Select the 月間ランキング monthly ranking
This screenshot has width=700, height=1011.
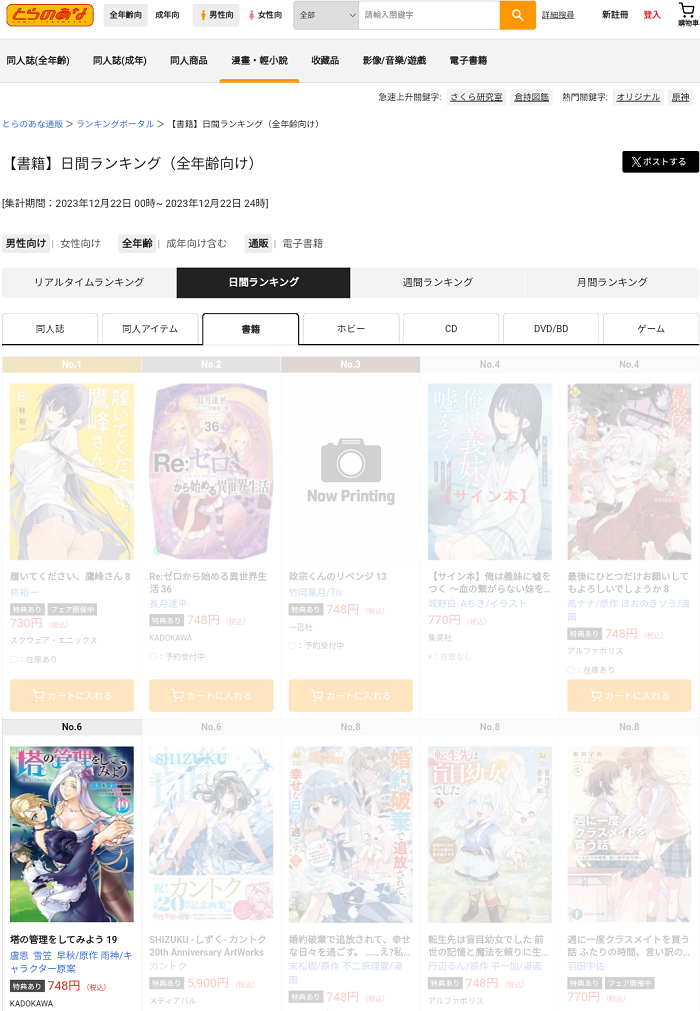point(611,283)
